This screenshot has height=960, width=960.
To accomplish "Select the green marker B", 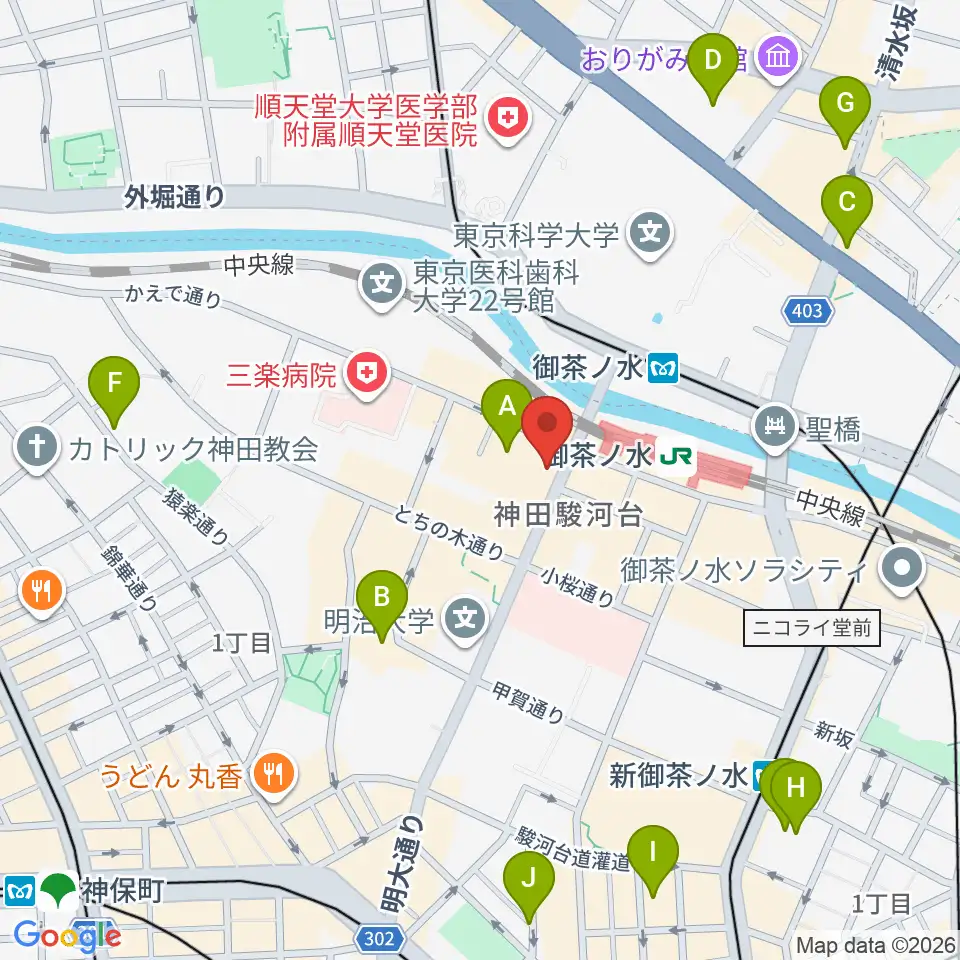I will (381, 606).
